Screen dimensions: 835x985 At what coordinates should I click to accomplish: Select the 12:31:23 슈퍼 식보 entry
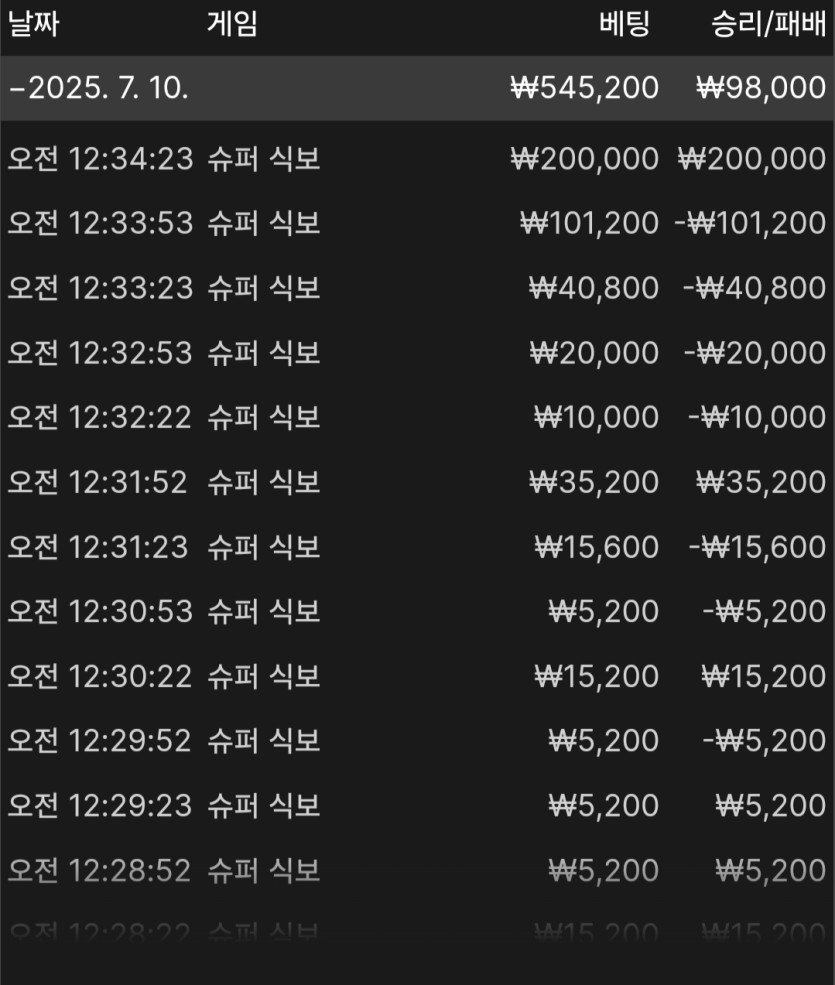(417, 547)
